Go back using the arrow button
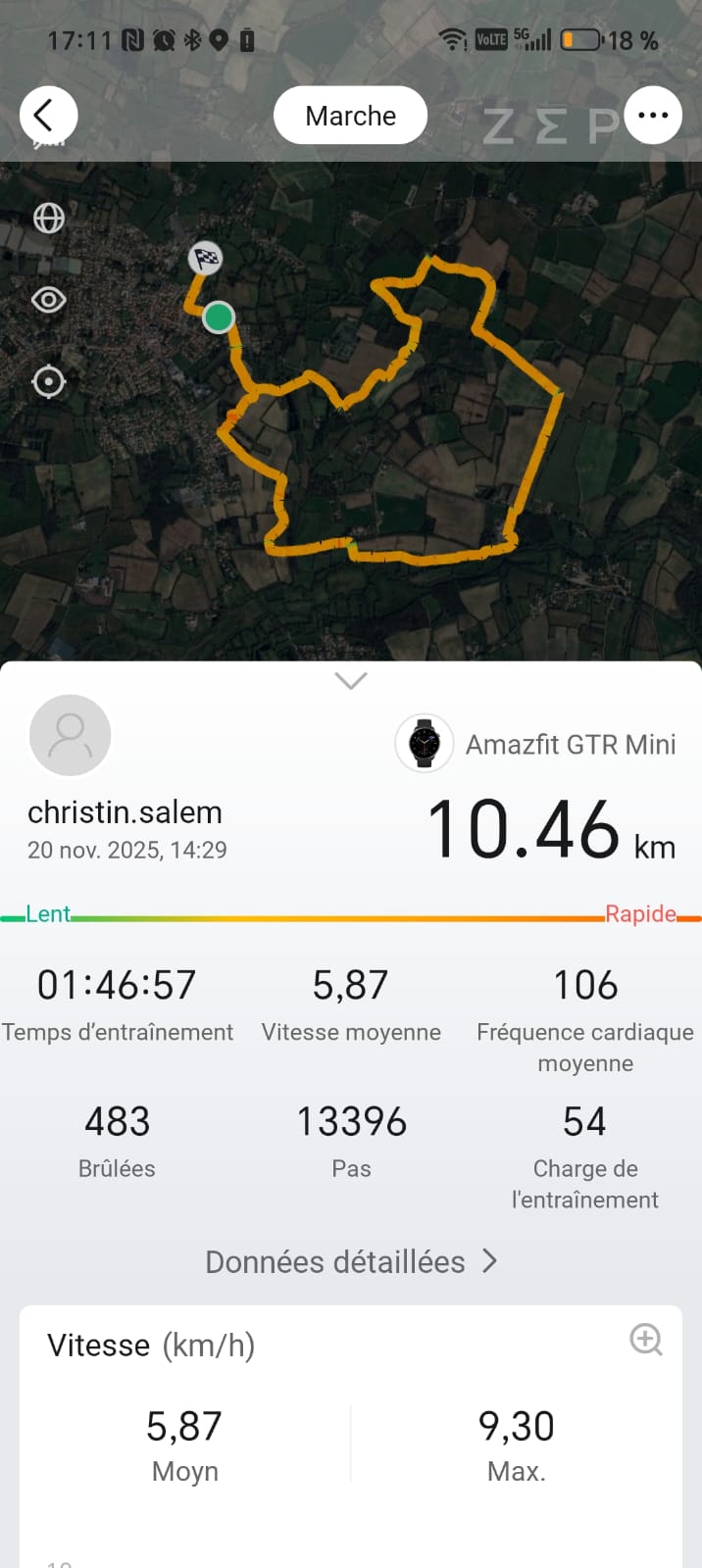Image resolution: width=702 pixels, height=1568 pixels. click(x=47, y=116)
